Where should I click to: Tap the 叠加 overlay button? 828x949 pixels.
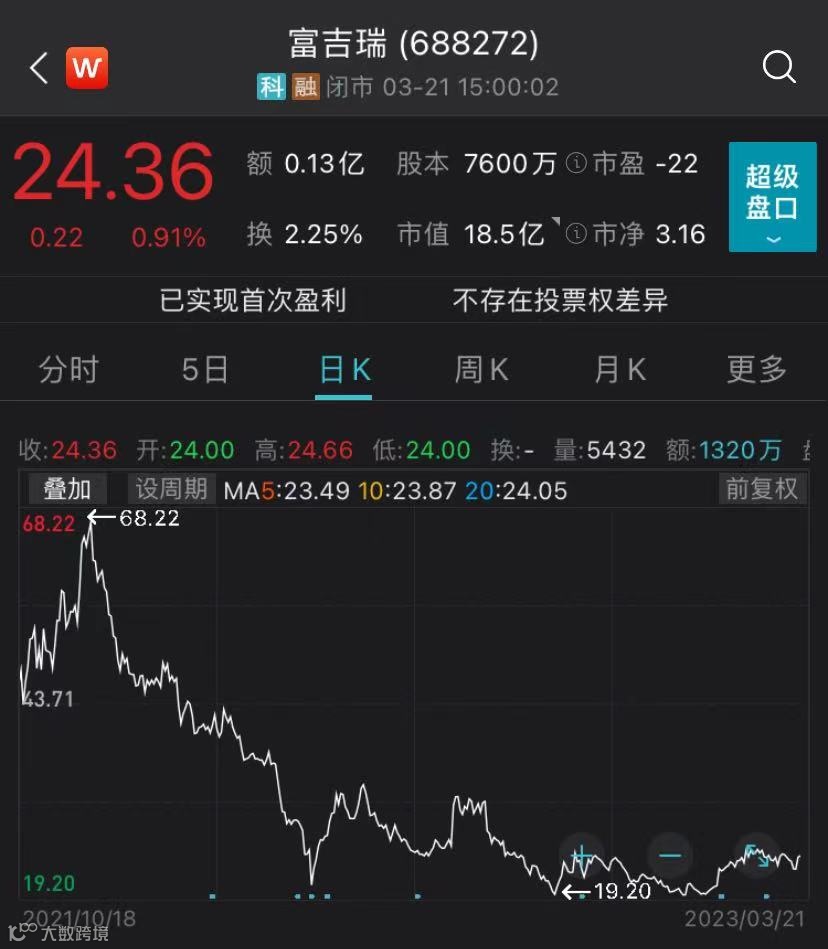tap(67, 489)
